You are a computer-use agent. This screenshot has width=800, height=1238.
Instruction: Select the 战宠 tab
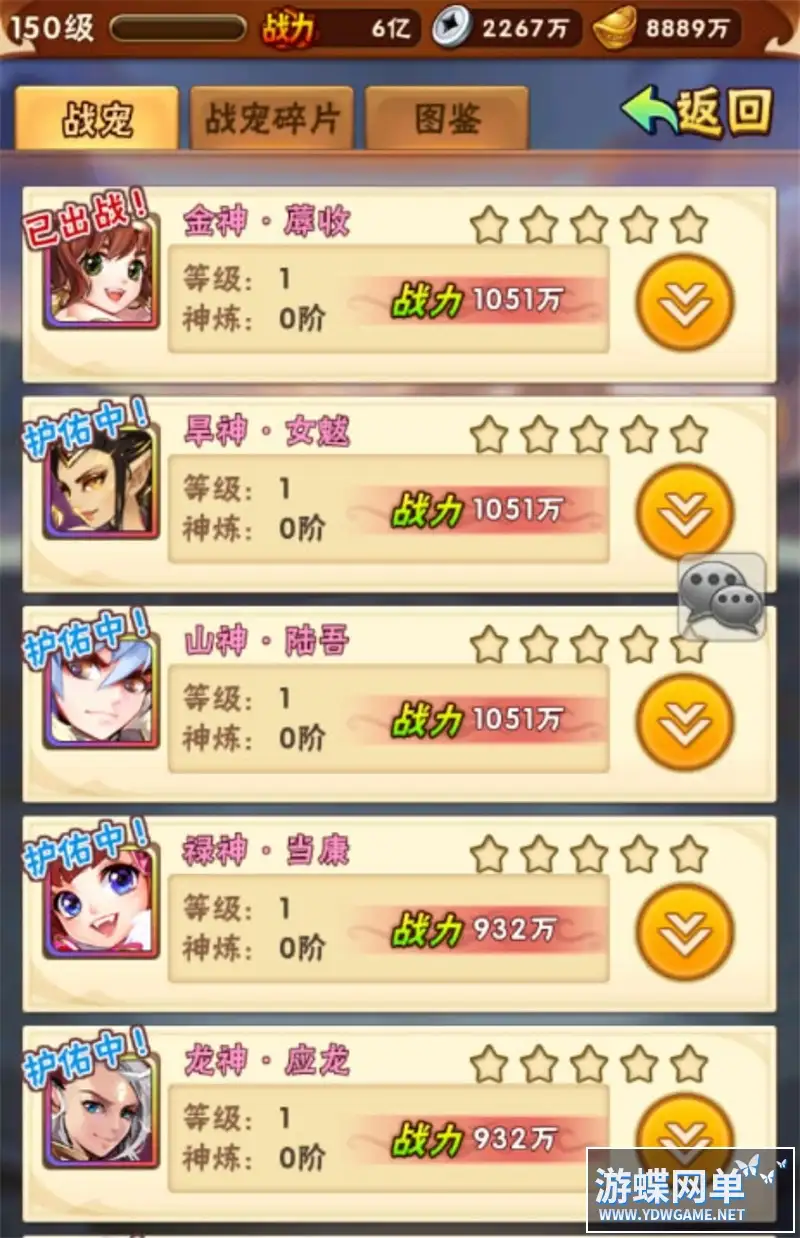(97, 119)
